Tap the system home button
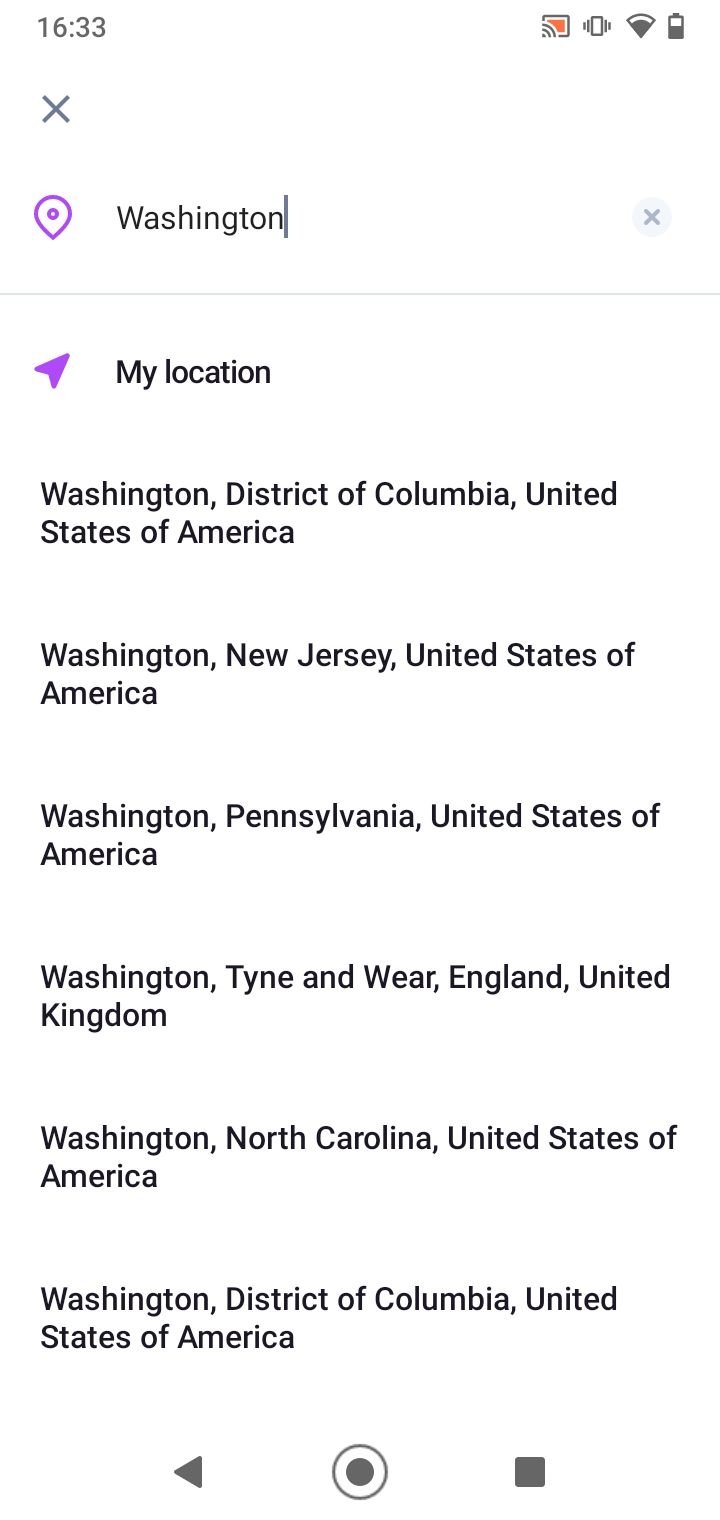The height and width of the screenshot is (1520, 720). point(360,1472)
